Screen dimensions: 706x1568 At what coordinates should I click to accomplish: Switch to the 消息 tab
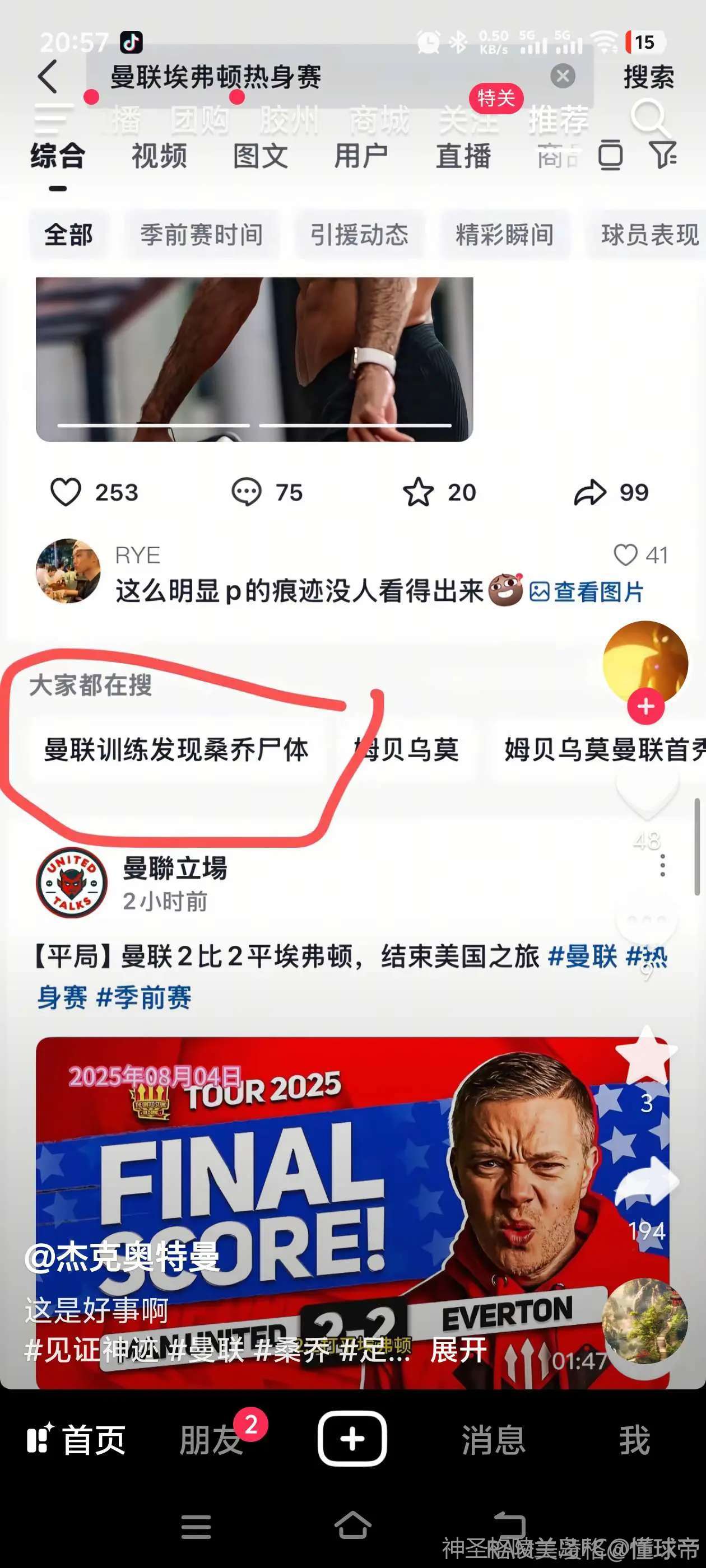tap(493, 1440)
